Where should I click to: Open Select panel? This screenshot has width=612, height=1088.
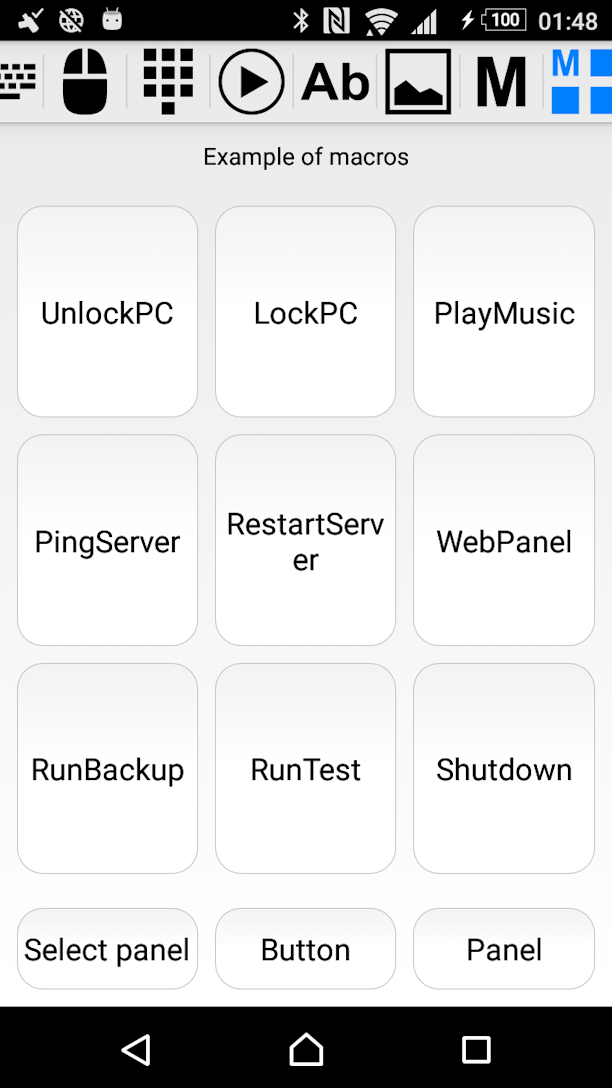[108, 949]
